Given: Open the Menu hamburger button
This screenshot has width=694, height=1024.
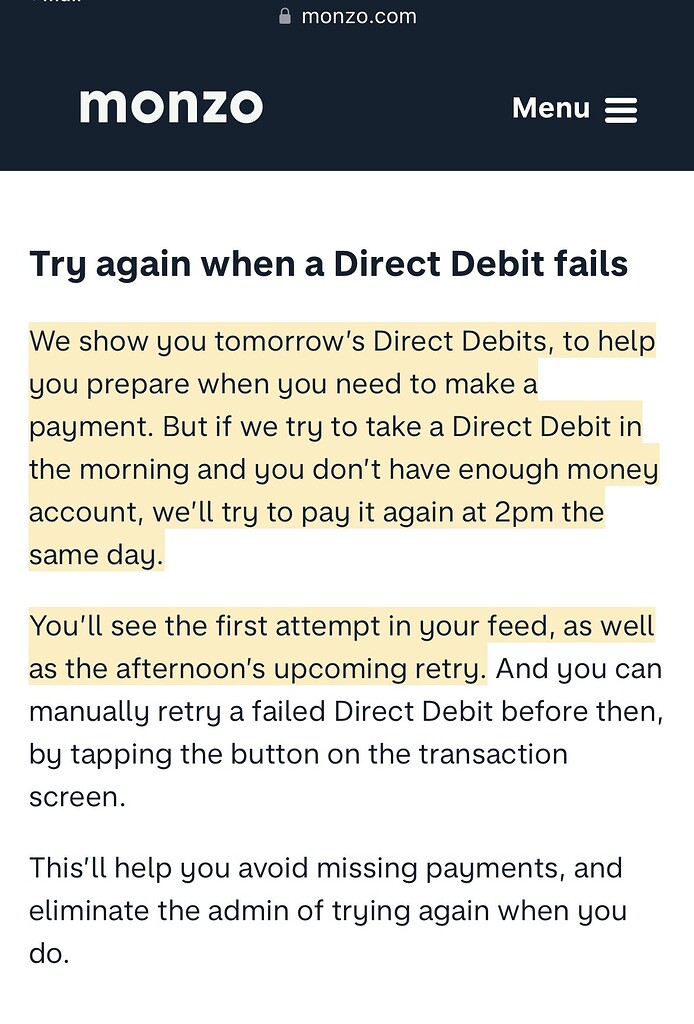Looking at the screenshot, I should point(575,108).
